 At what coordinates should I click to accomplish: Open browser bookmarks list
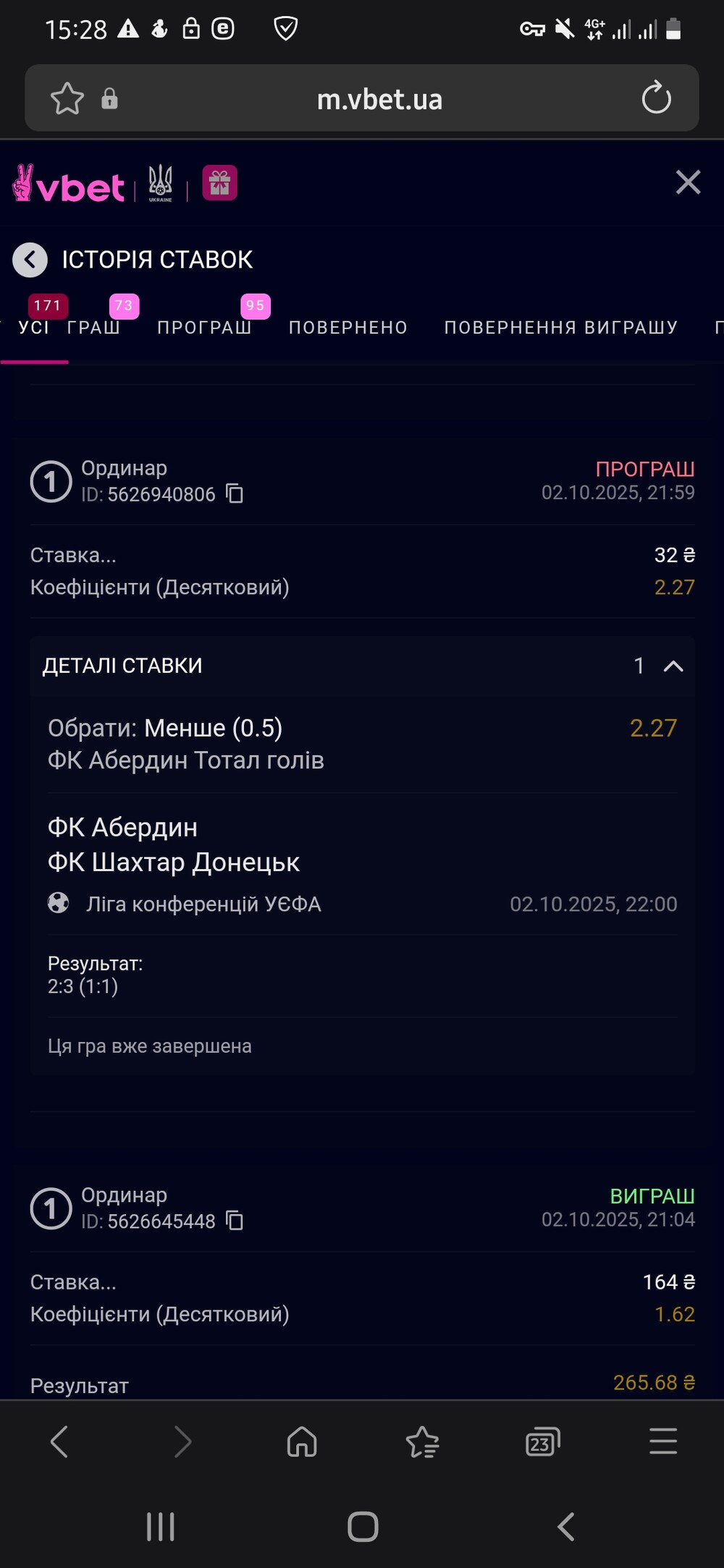[422, 1442]
